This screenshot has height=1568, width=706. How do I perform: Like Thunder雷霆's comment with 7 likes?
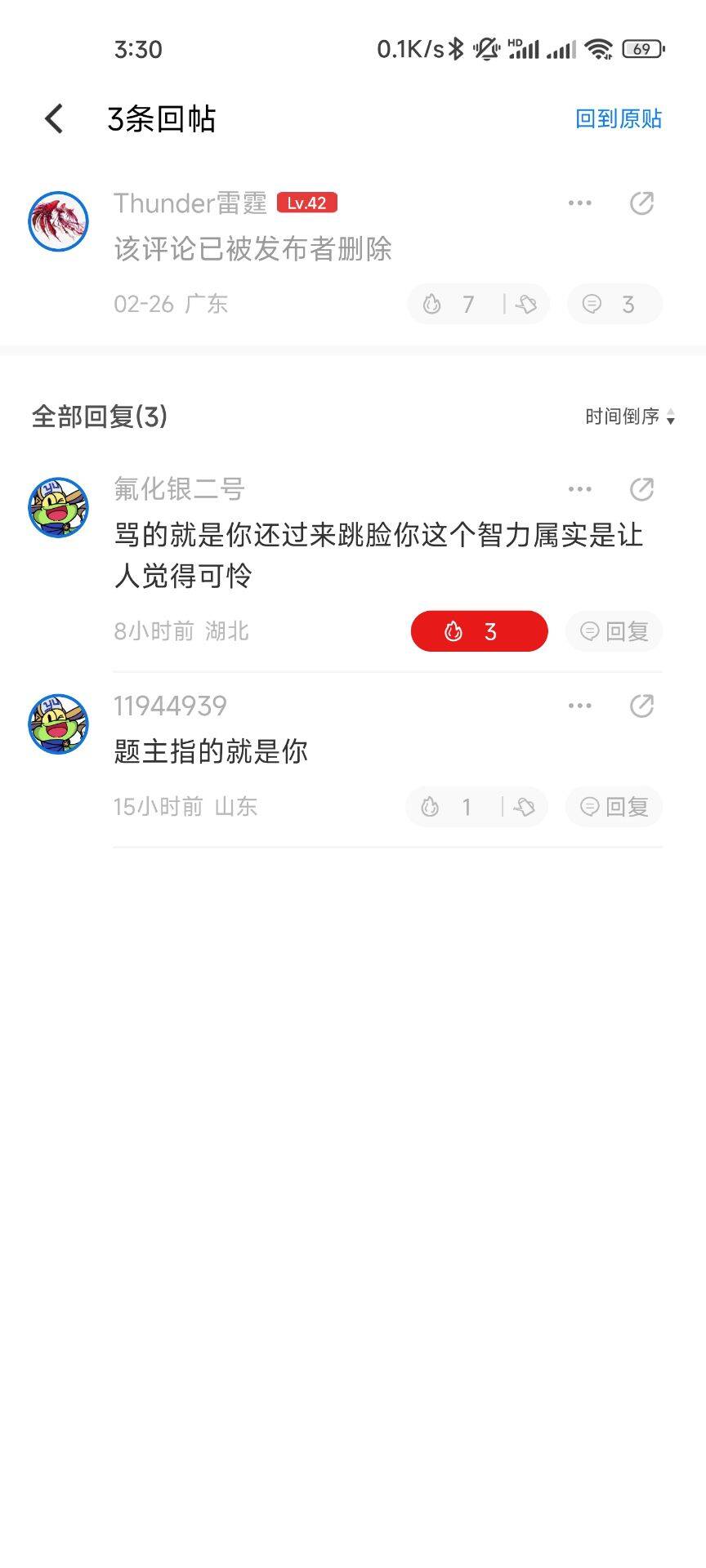(448, 305)
